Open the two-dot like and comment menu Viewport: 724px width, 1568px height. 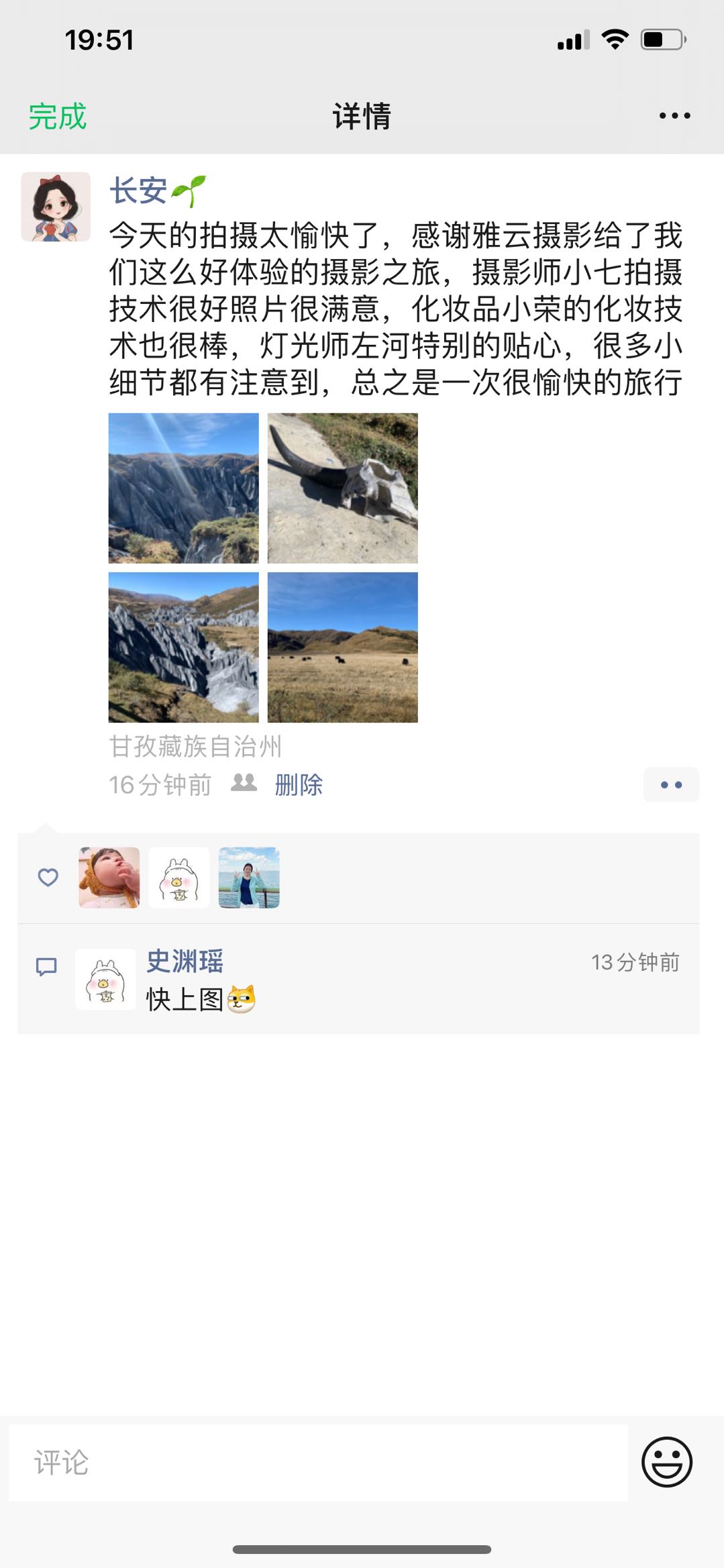(x=671, y=784)
